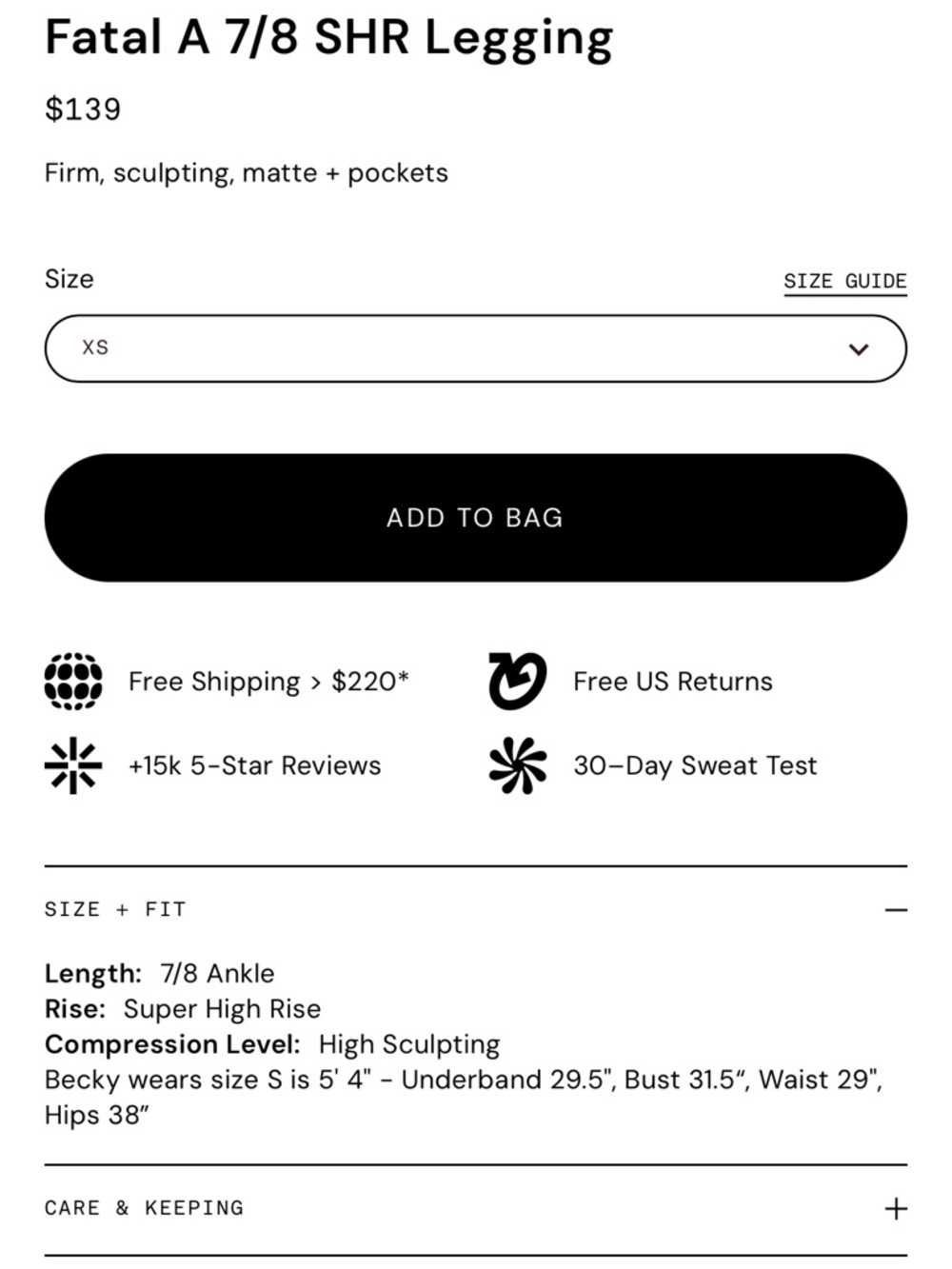Open the Size Guide link
This screenshot has height=1269, width=952.
pos(844,281)
